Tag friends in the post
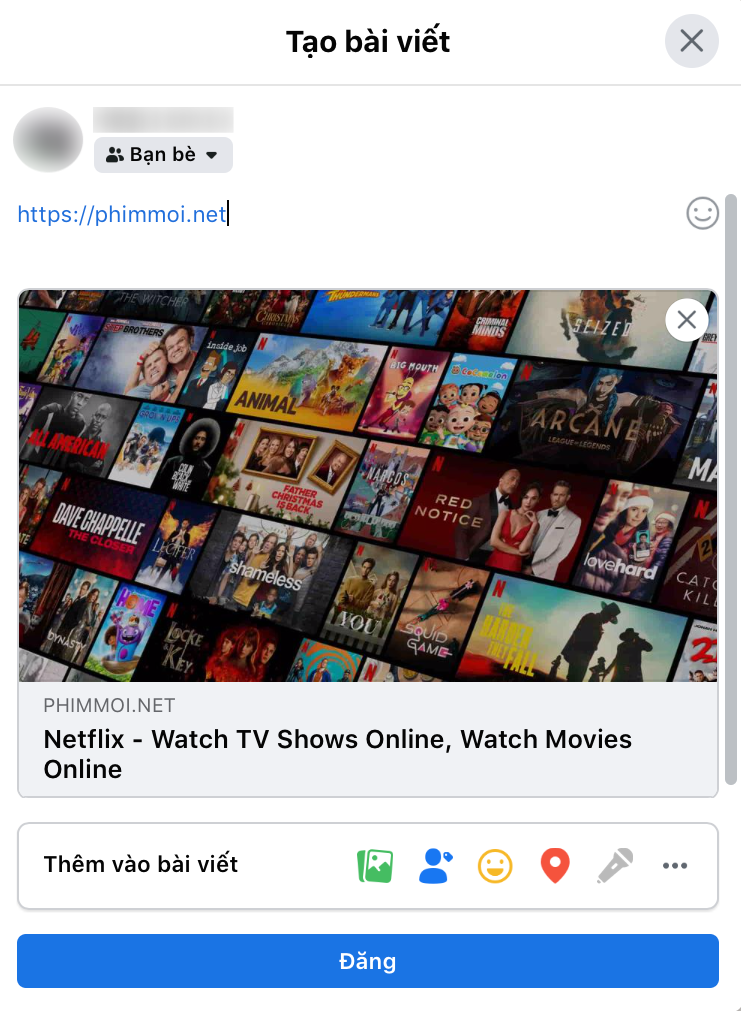741x1011 pixels. coord(435,865)
